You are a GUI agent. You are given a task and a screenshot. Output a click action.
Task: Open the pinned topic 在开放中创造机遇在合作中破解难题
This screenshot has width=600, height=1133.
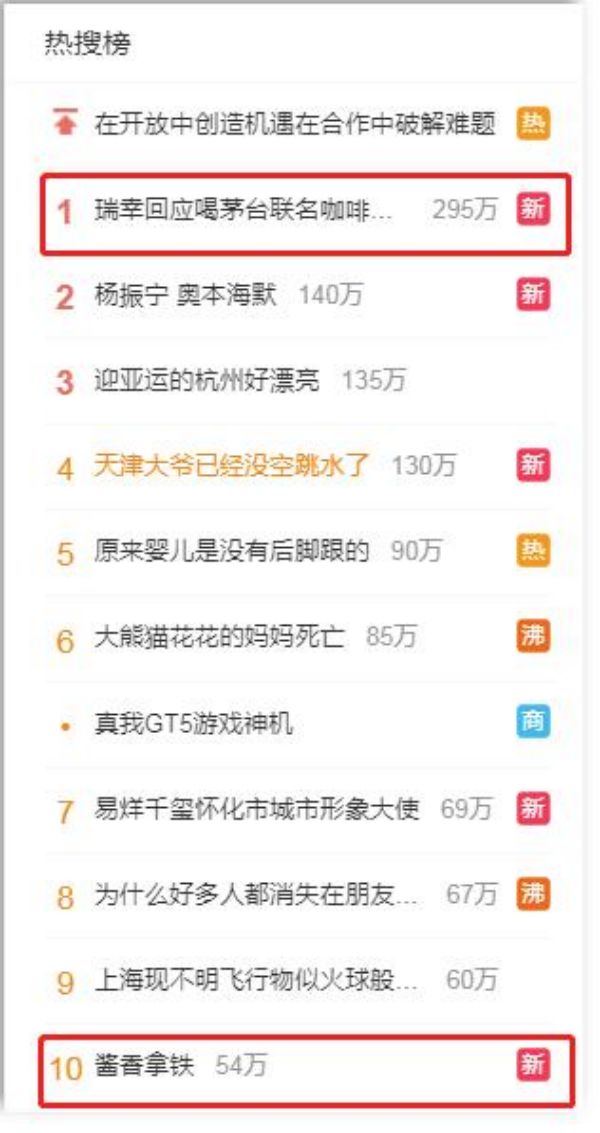[295, 124]
